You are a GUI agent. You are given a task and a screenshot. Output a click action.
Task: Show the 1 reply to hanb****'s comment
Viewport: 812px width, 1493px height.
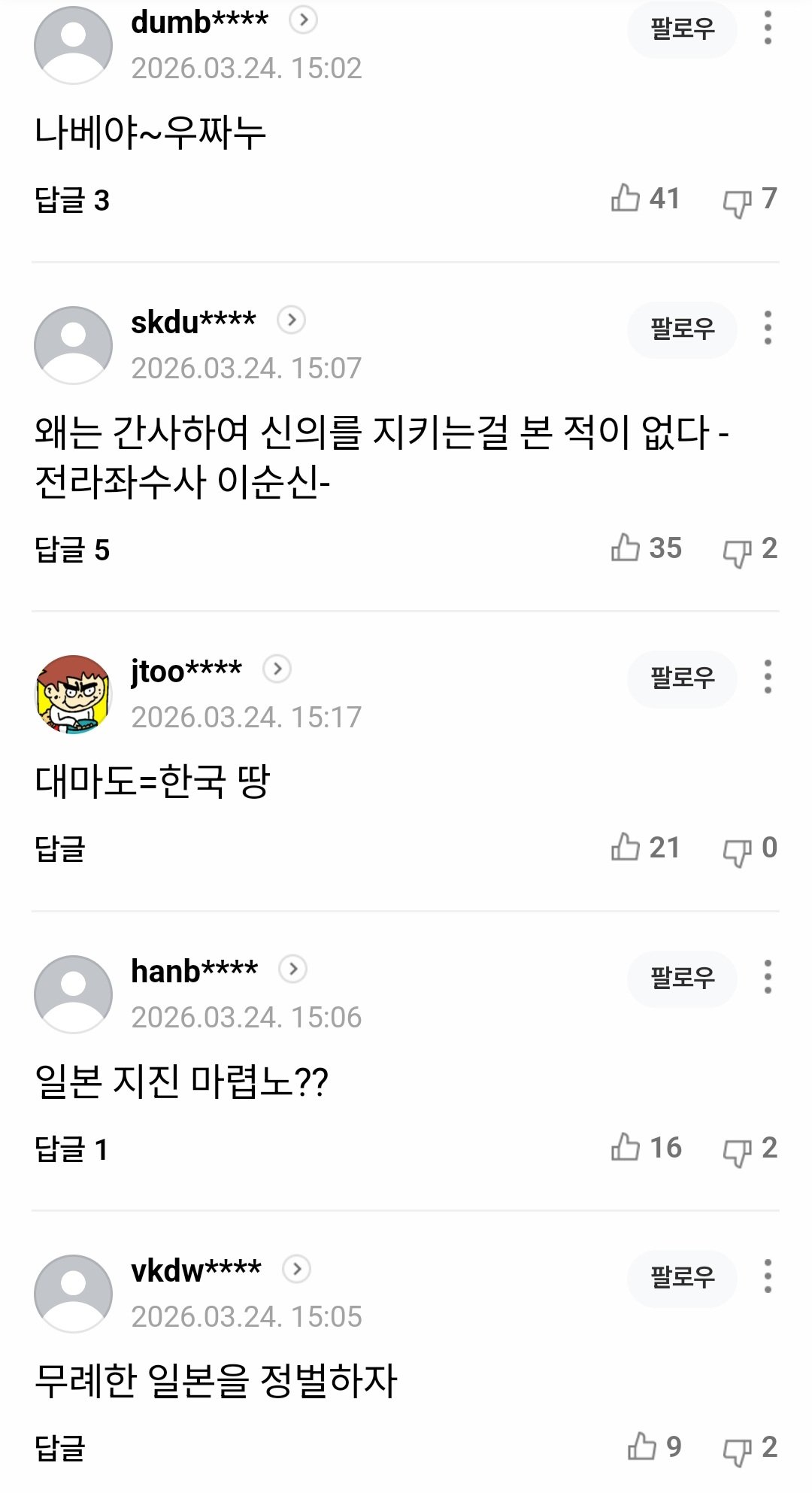(71, 1149)
